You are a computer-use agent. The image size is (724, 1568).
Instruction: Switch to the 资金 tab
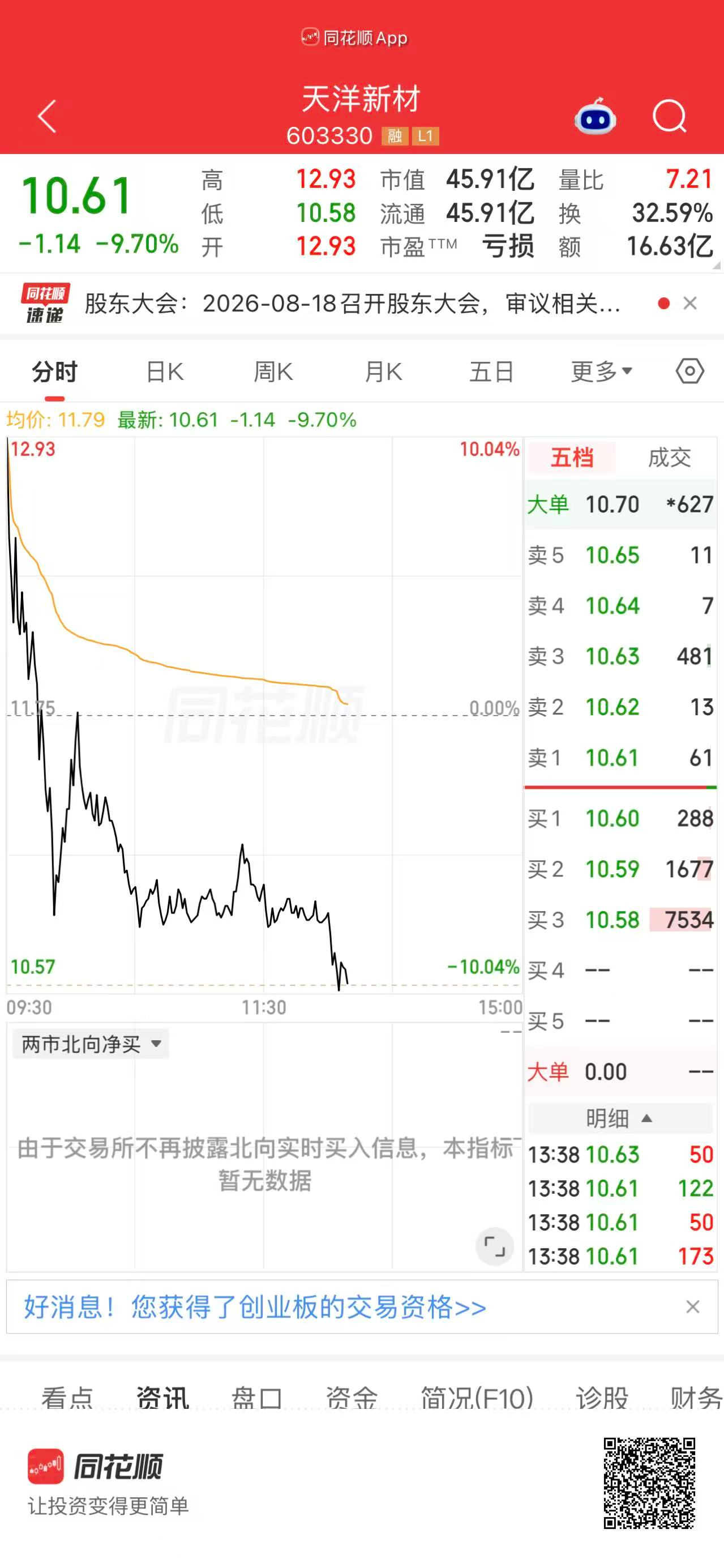pyautogui.click(x=352, y=1397)
